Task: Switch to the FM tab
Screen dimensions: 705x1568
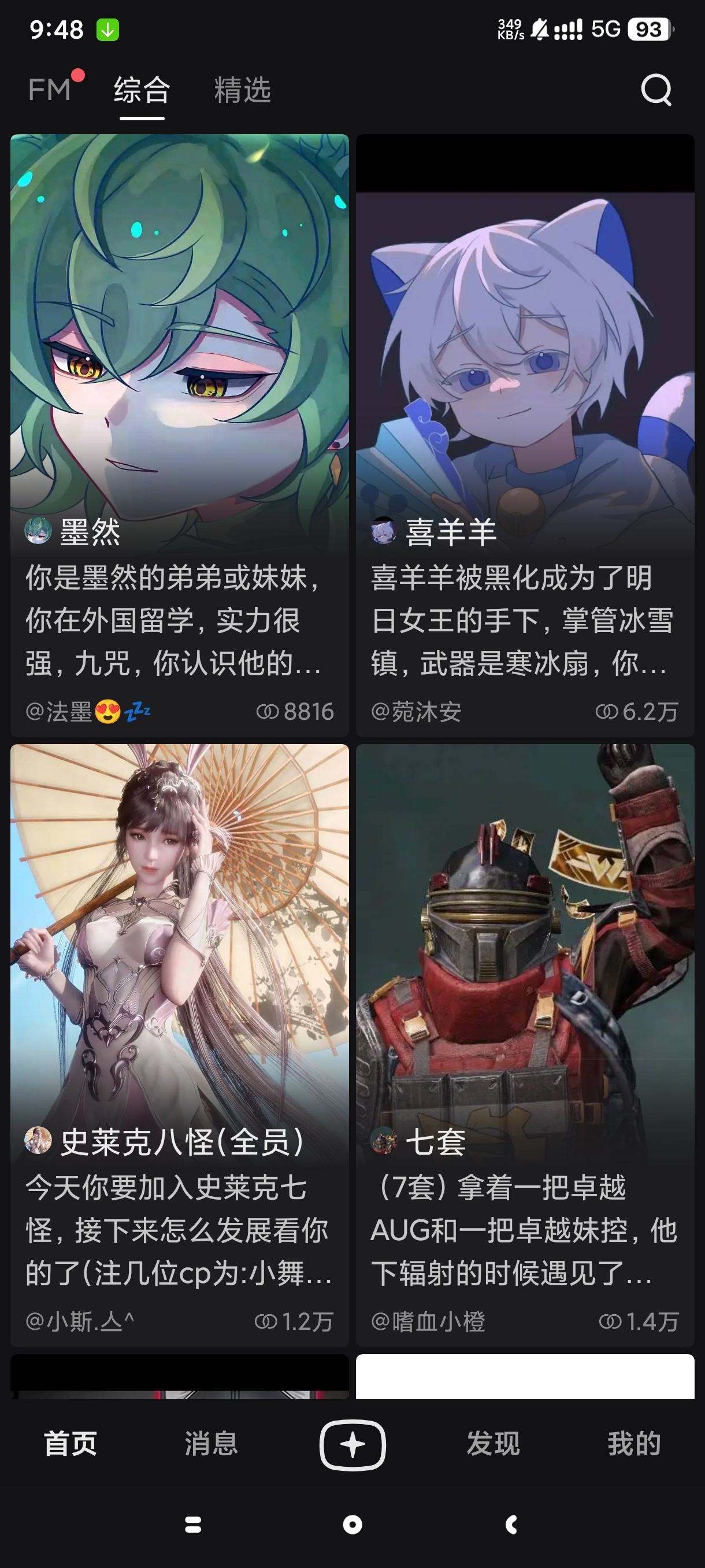Action: tap(49, 90)
